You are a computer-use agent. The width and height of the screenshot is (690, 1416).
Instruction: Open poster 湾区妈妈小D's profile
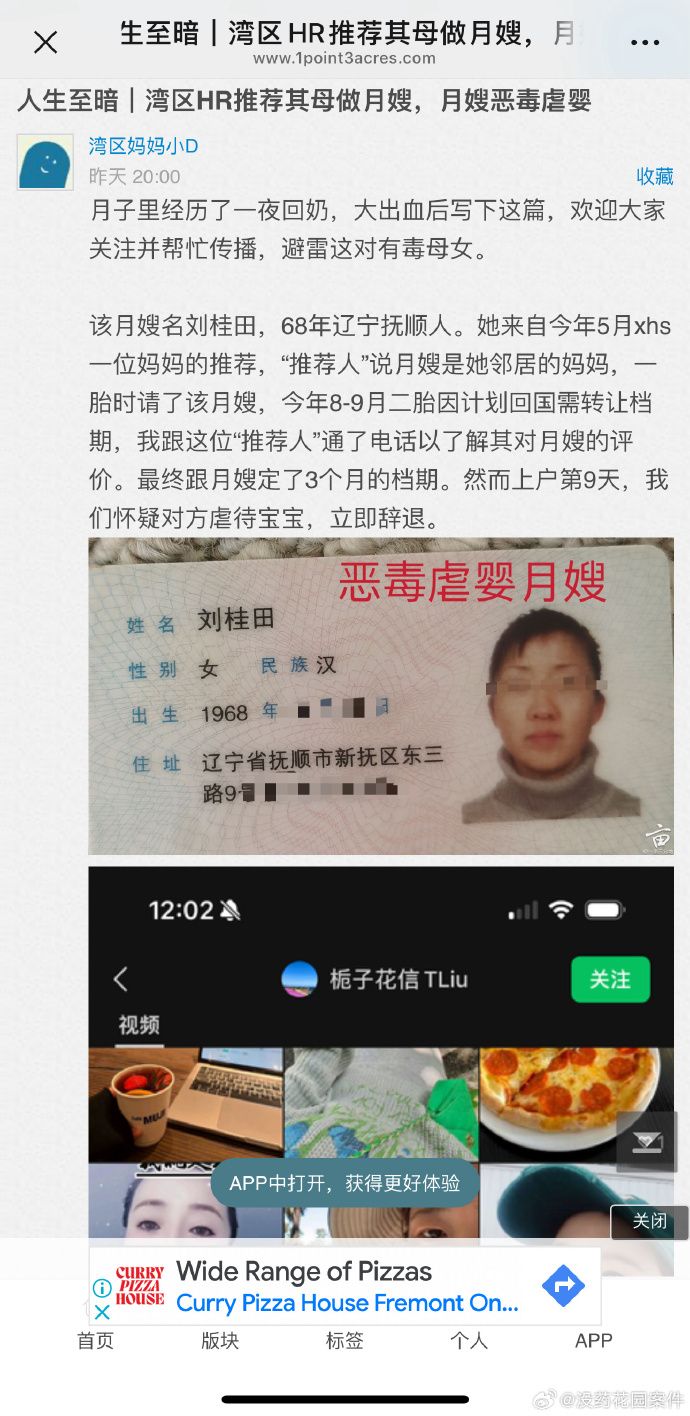point(143,146)
